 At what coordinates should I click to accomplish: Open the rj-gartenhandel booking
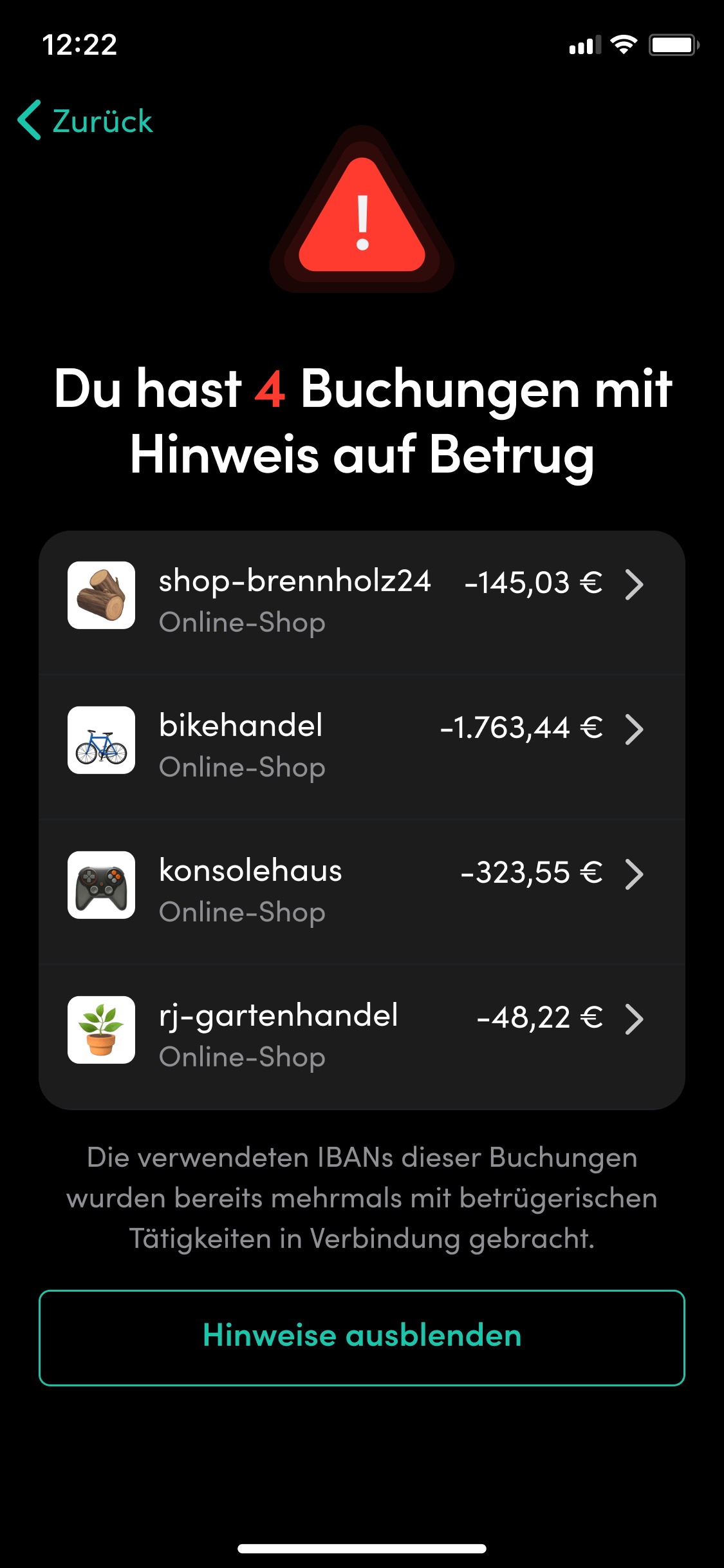362,1037
